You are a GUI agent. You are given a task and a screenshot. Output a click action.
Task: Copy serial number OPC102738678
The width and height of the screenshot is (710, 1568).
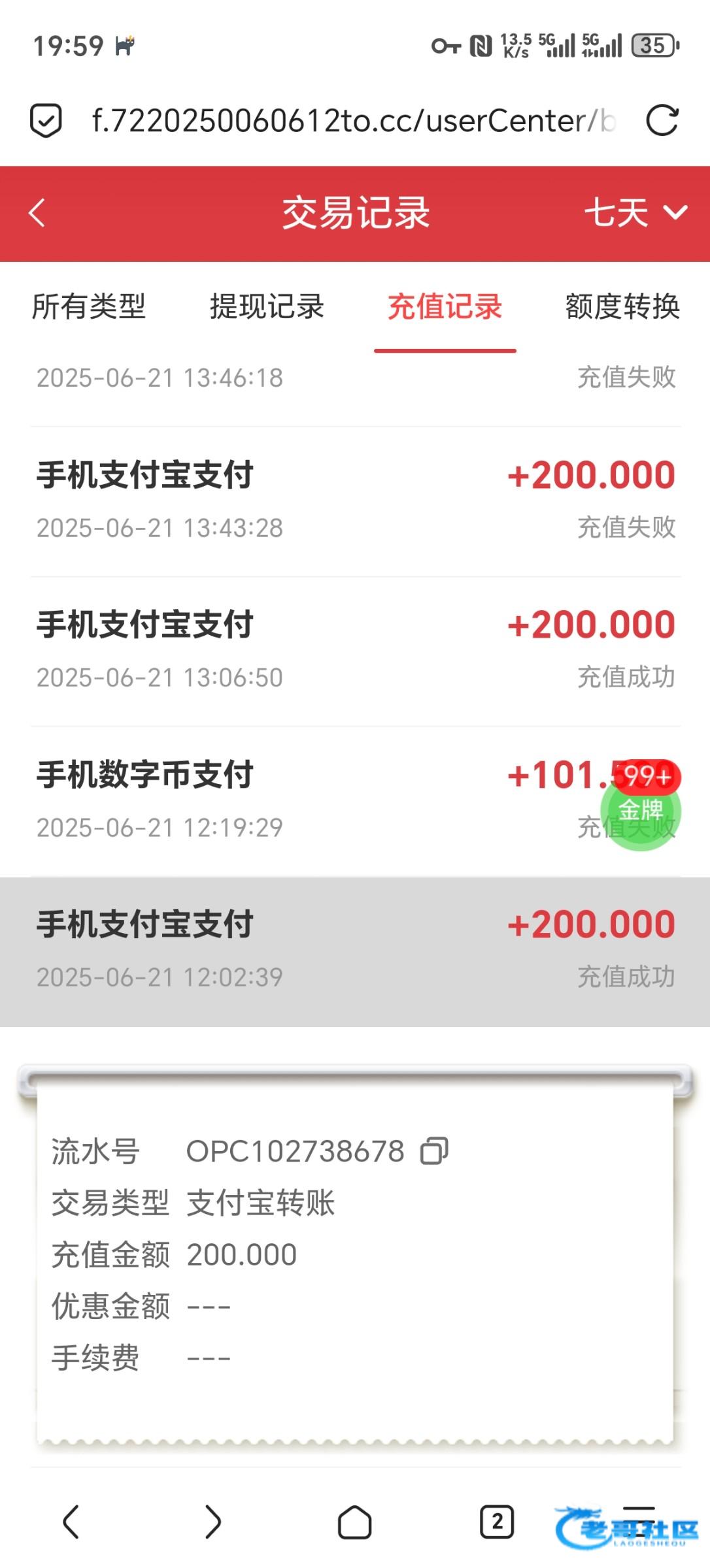pyautogui.click(x=435, y=1151)
